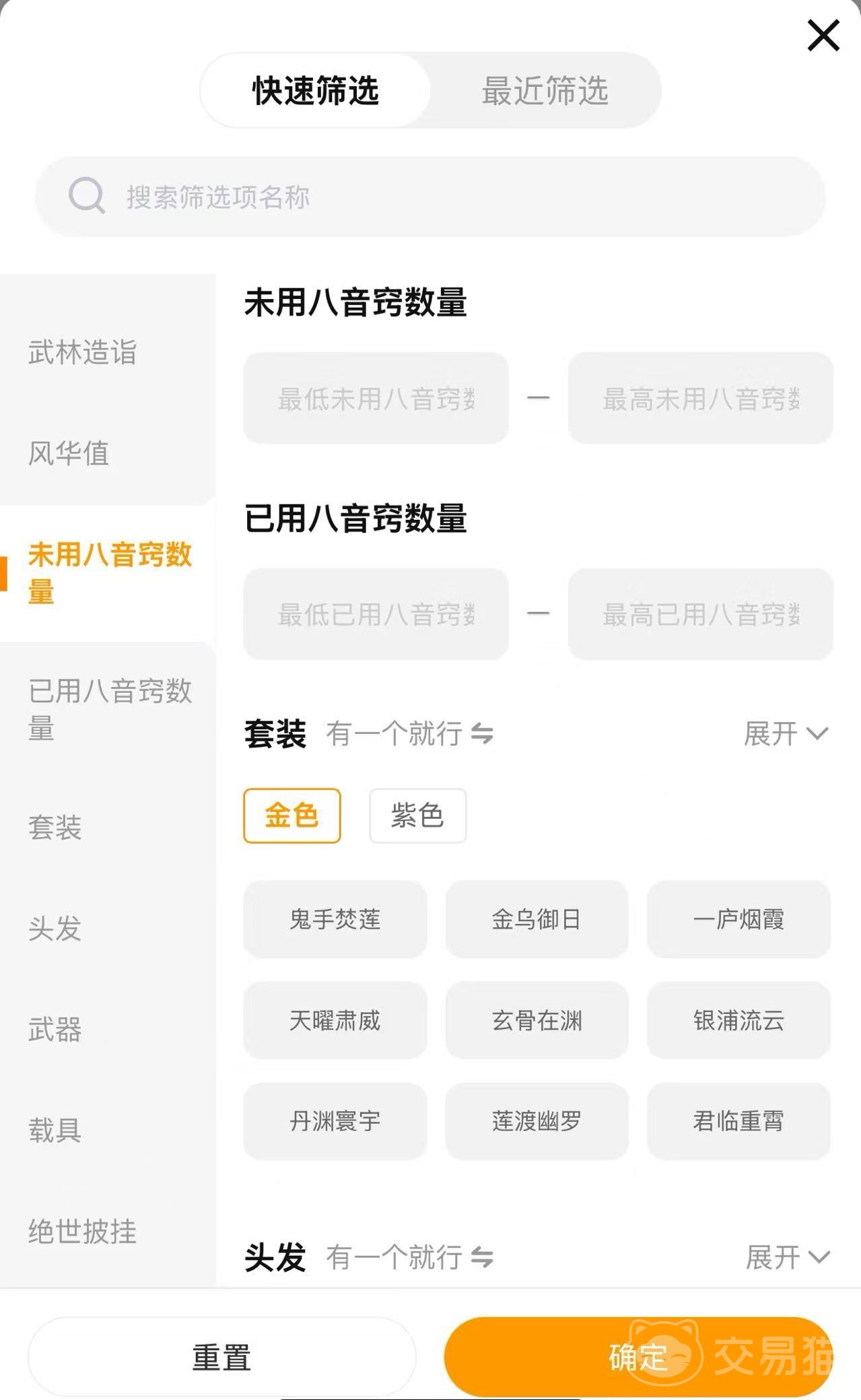
Task: Select the 莲渡幽罗 outfit chip
Action: (x=537, y=1121)
